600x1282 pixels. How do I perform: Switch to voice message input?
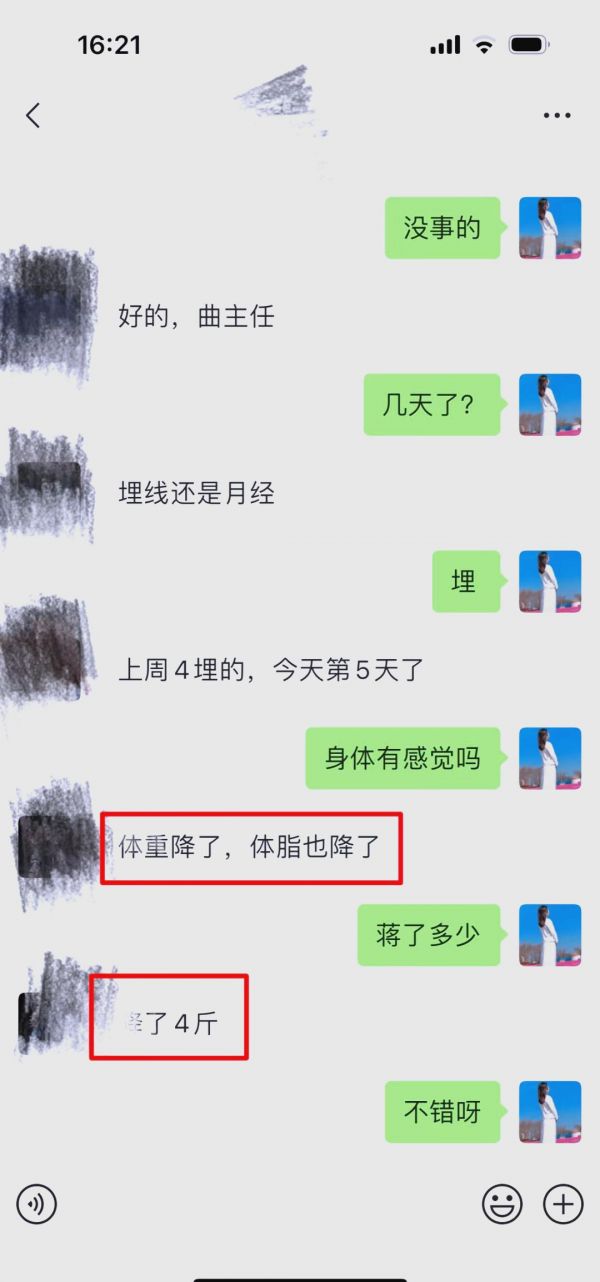coord(37,1204)
